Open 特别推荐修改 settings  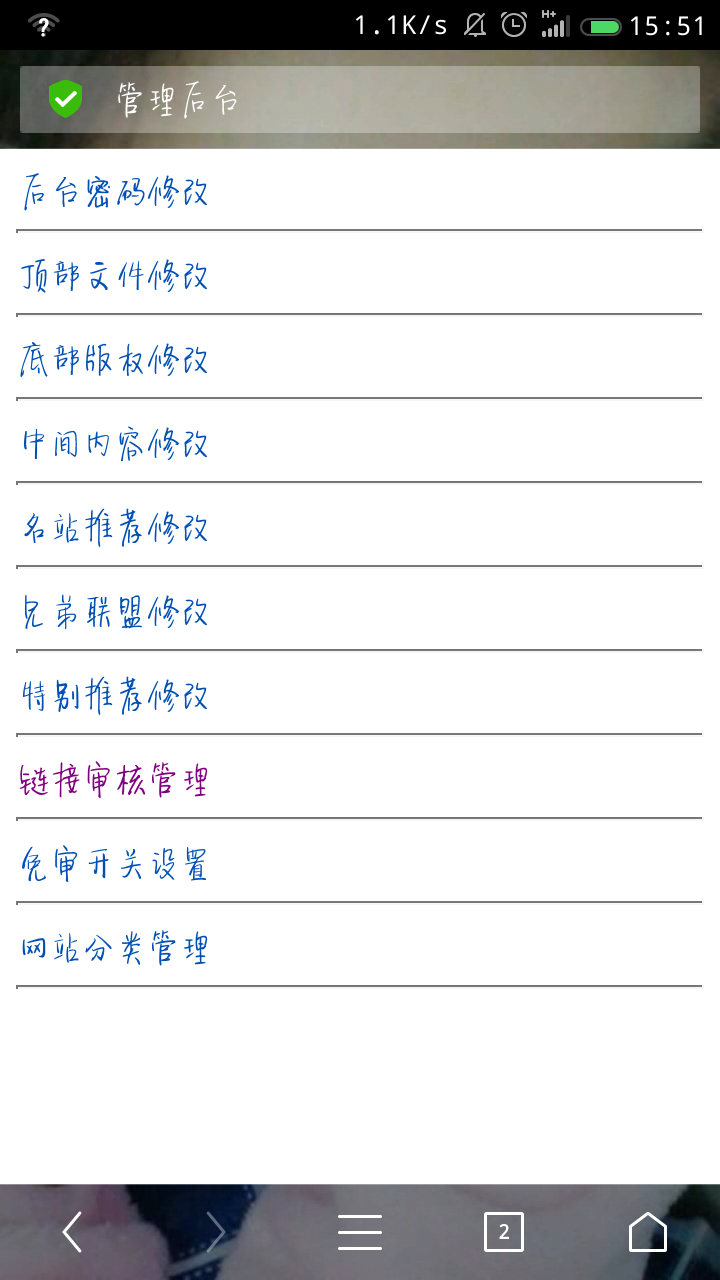point(115,695)
